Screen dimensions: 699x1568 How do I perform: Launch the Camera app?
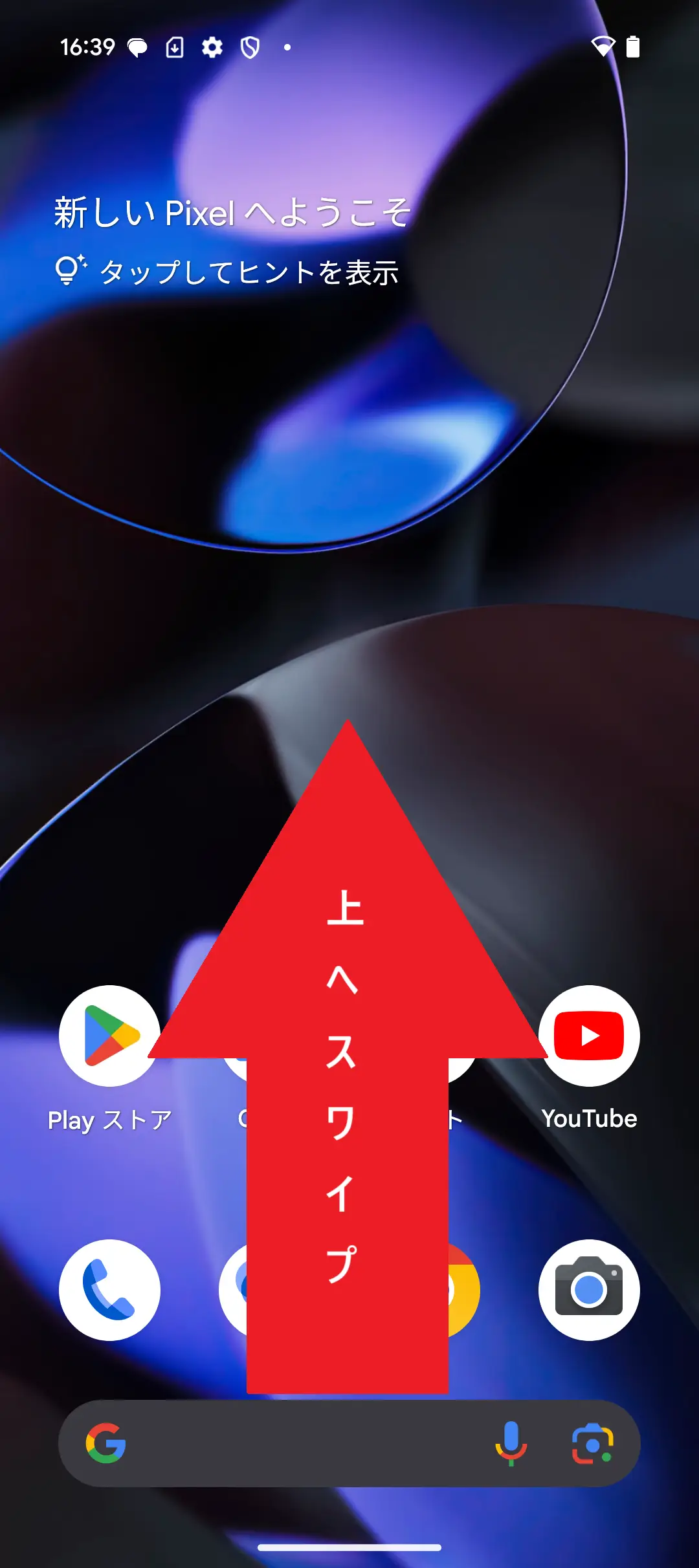tap(589, 1290)
